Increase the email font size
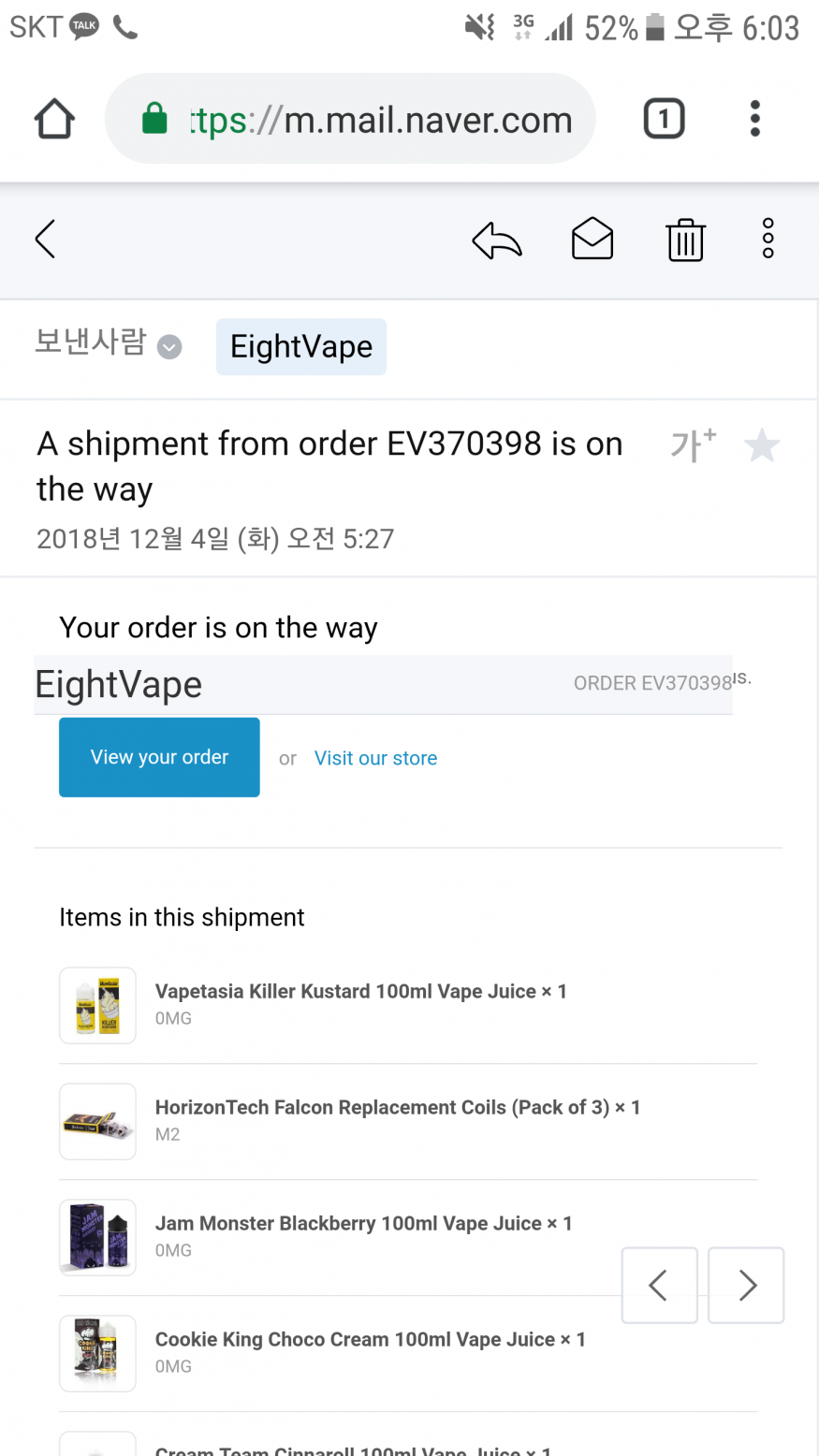 (693, 445)
